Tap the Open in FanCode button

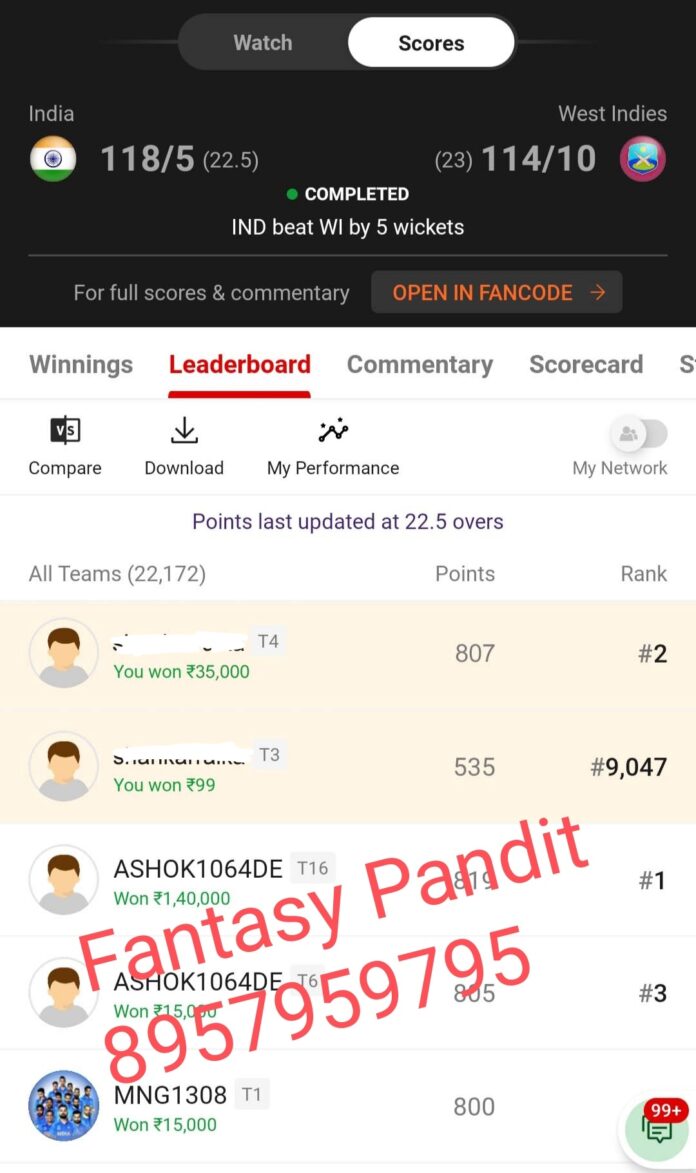click(497, 292)
